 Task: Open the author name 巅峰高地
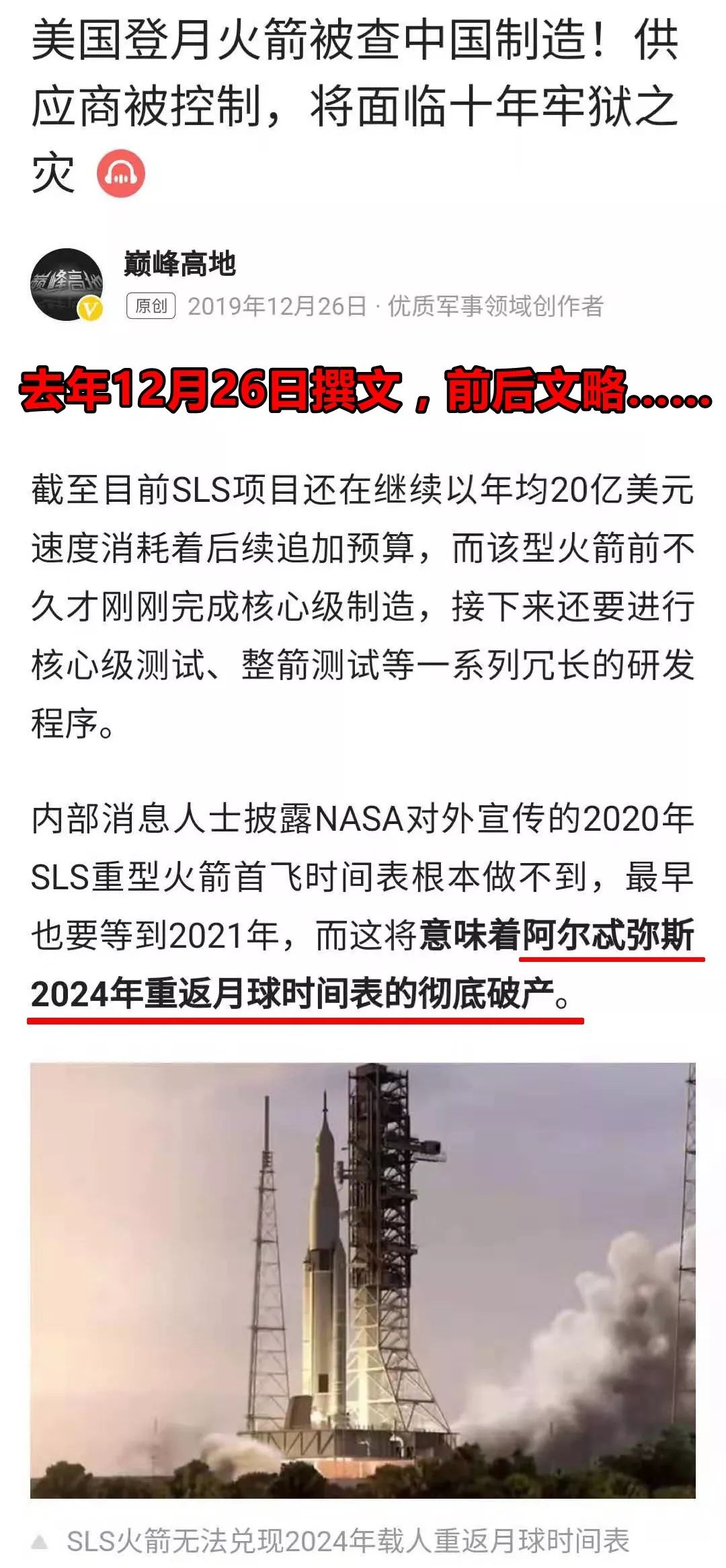click(180, 263)
